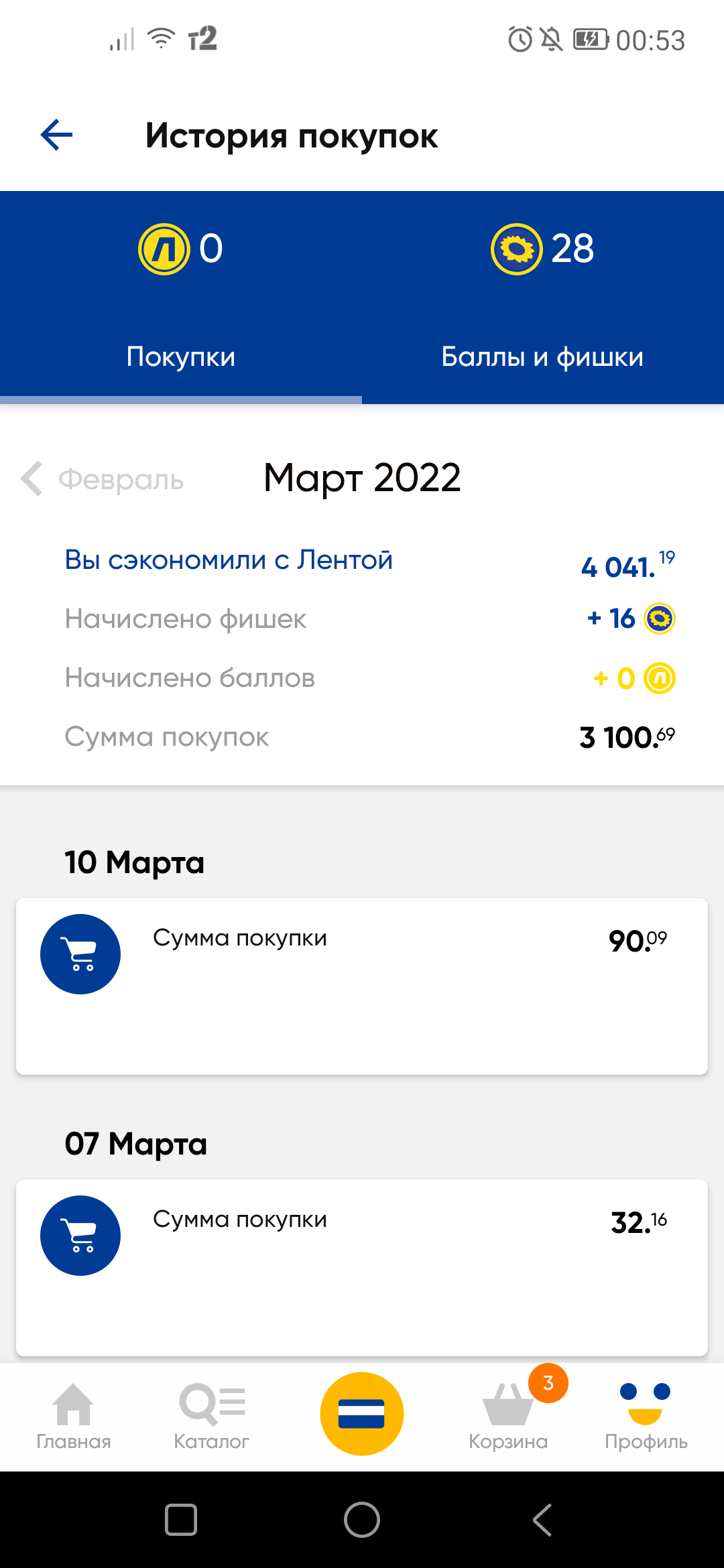The image size is (724, 1568).
Task: Tap the system home button
Action: [x=362, y=1519]
